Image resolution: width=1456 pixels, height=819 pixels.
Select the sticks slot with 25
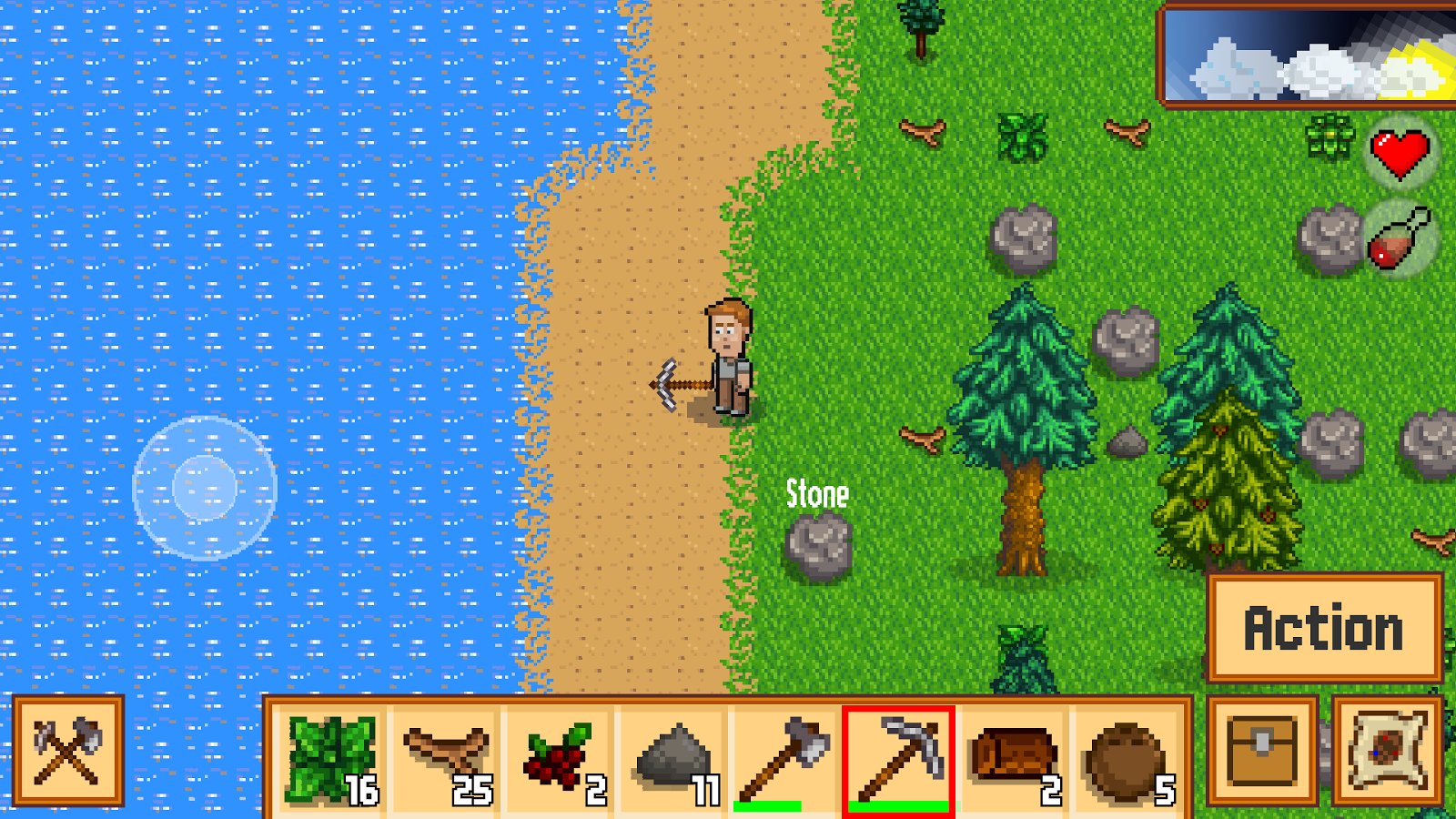tap(446, 760)
